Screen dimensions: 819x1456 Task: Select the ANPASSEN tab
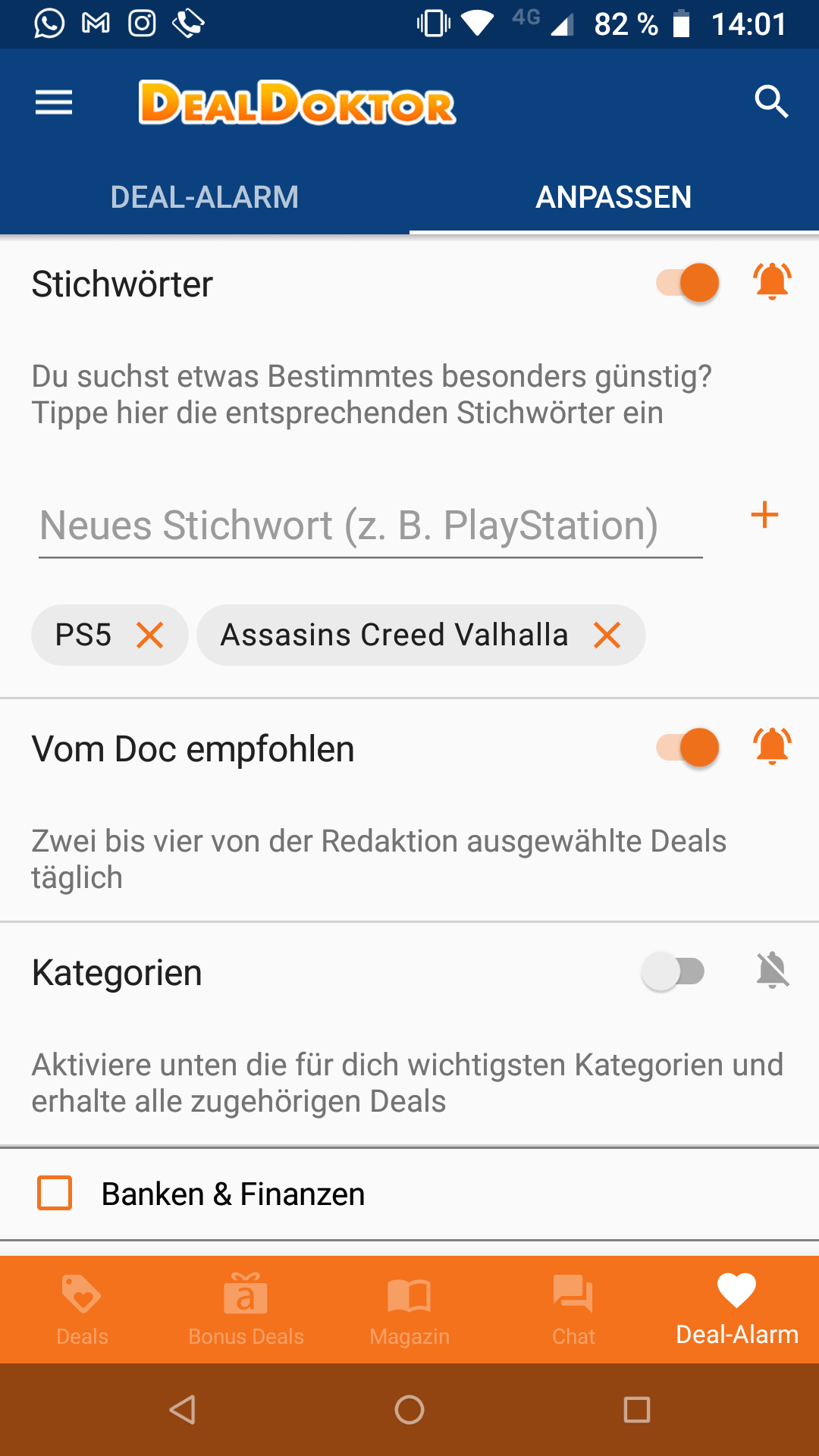pyautogui.click(x=614, y=197)
